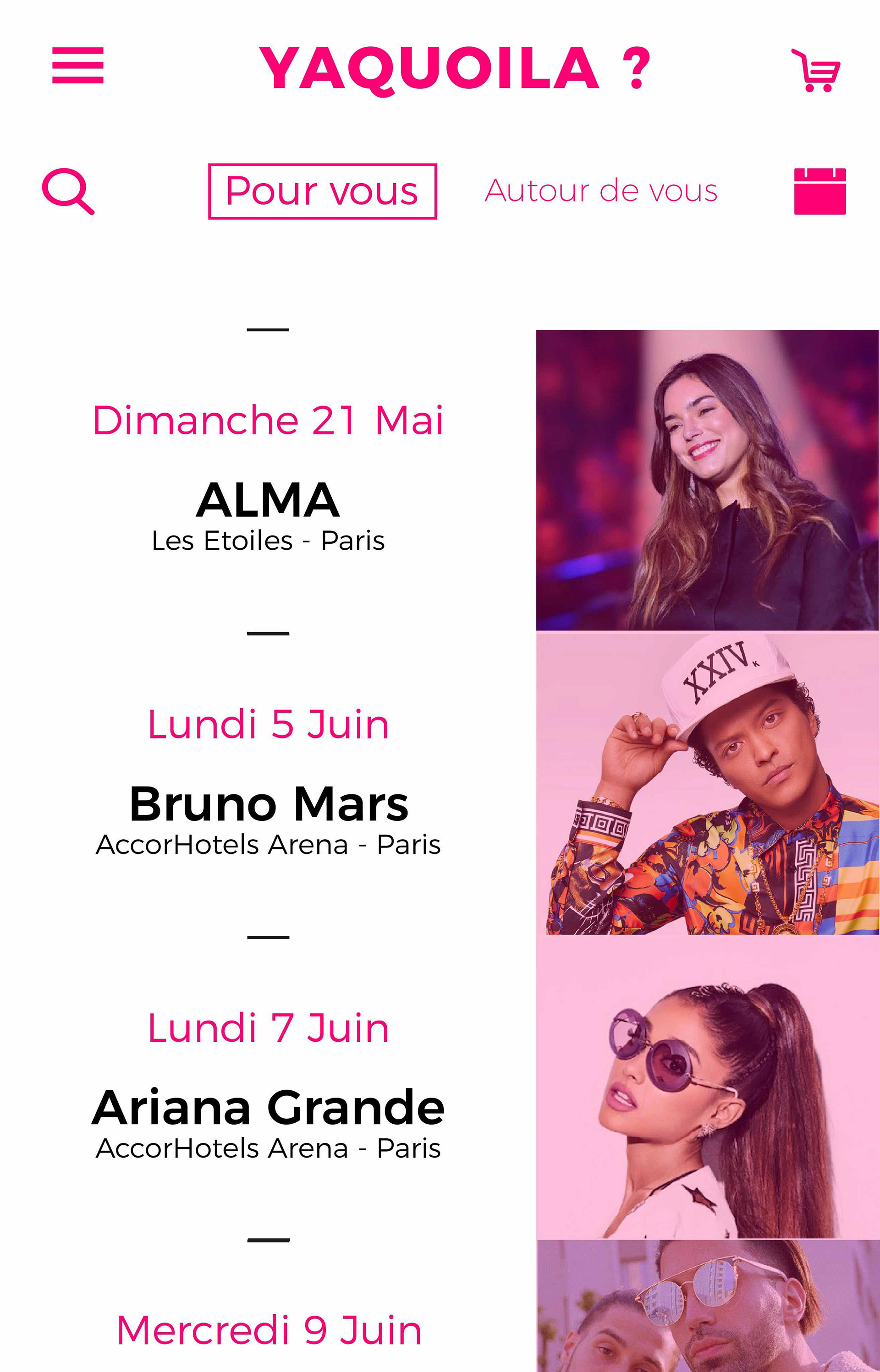Image resolution: width=880 pixels, height=1372 pixels.
Task: Tap the search magnifier icon
Action: click(68, 191)
